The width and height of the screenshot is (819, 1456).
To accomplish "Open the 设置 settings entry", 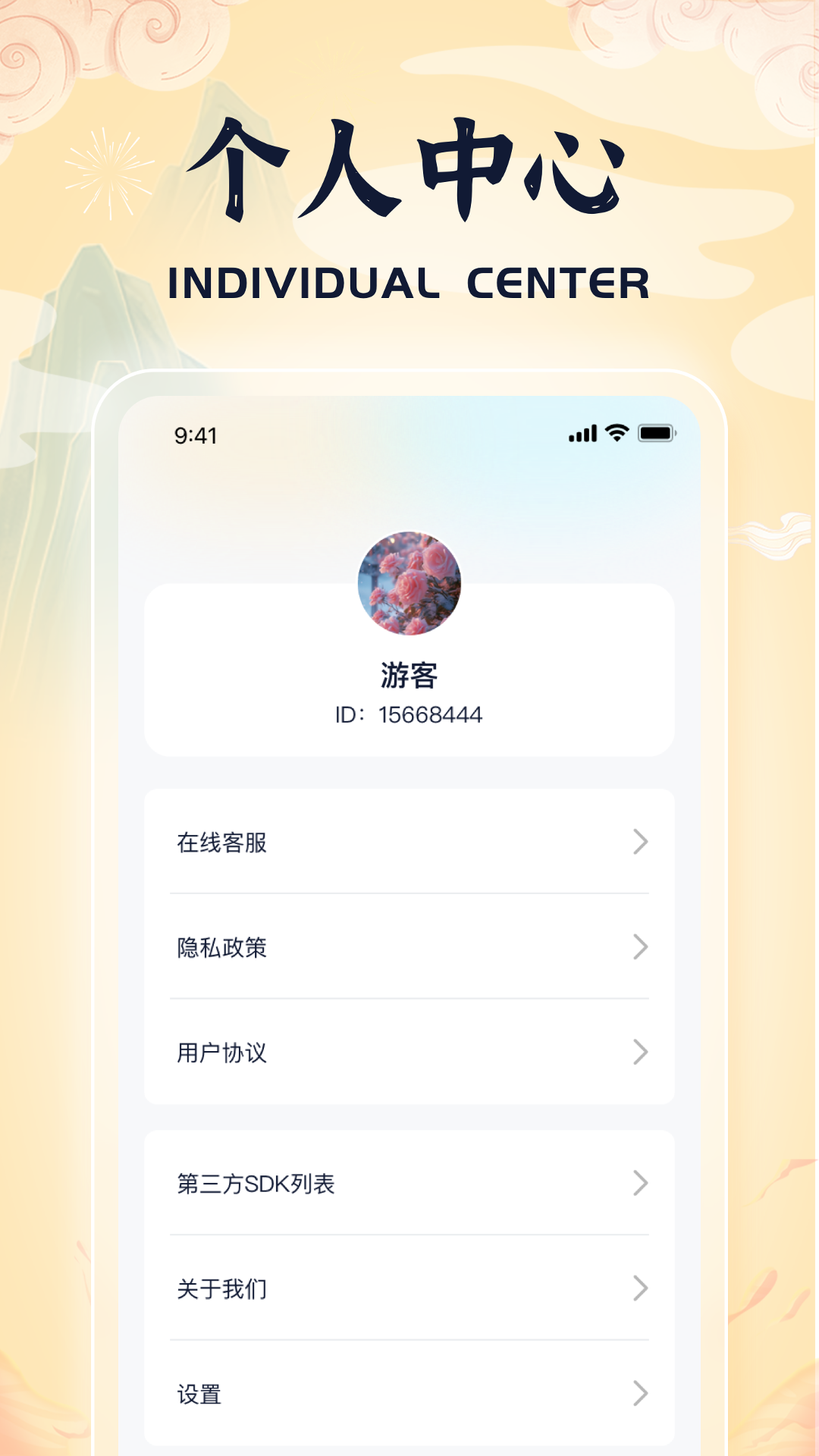I will pos(199,1394).
